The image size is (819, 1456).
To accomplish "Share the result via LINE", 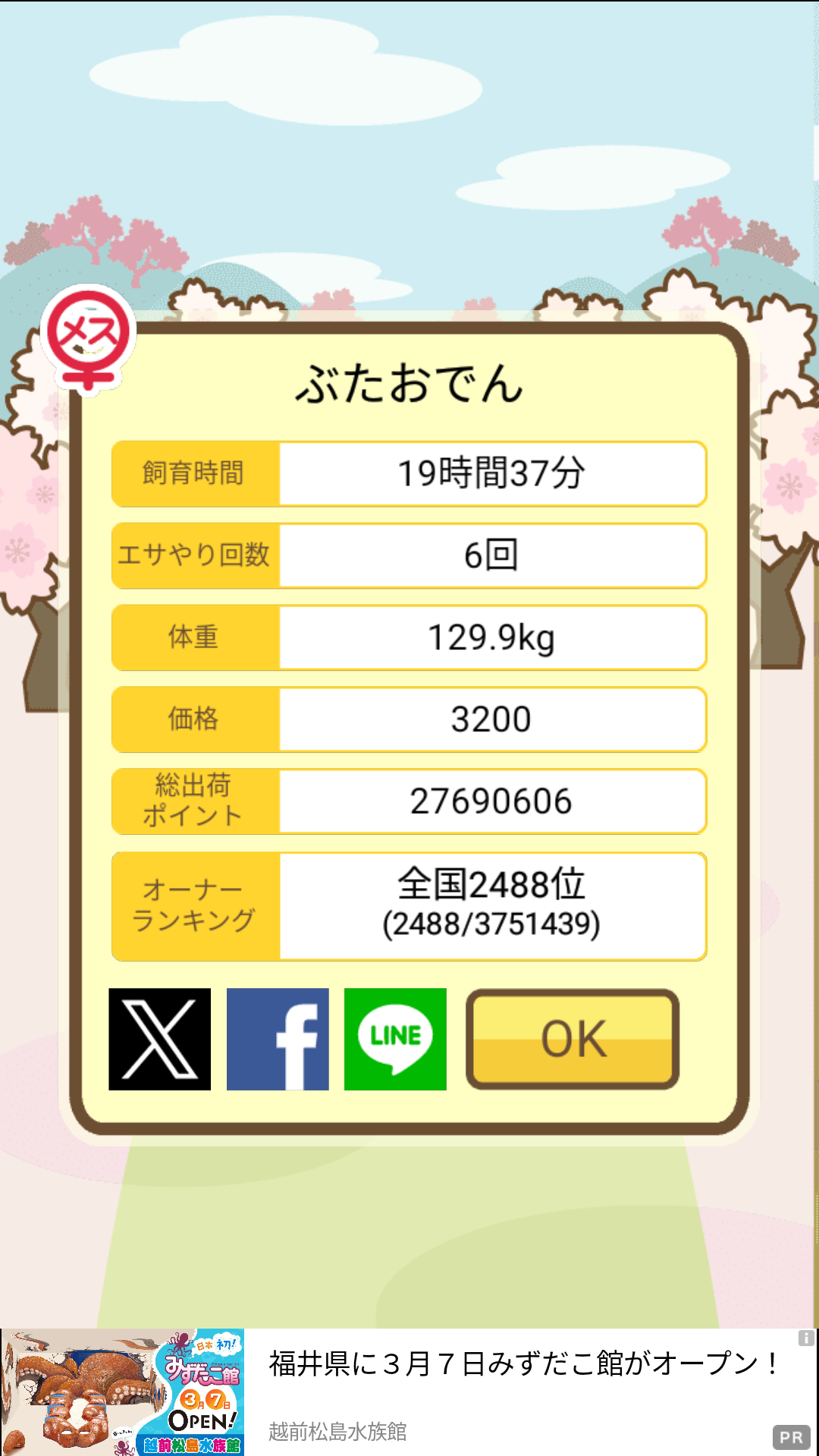I will (x=395, y=1039).
